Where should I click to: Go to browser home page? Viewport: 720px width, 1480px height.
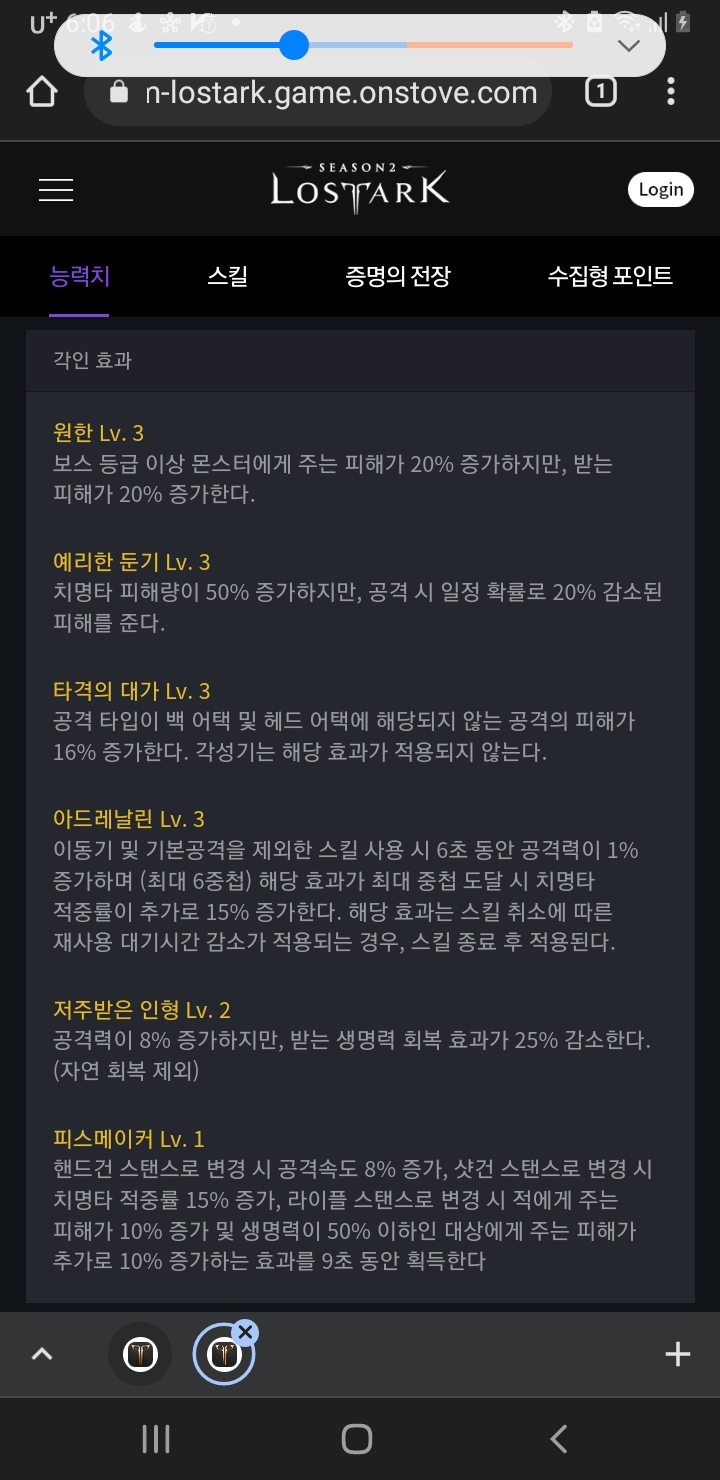coord(42,93)
